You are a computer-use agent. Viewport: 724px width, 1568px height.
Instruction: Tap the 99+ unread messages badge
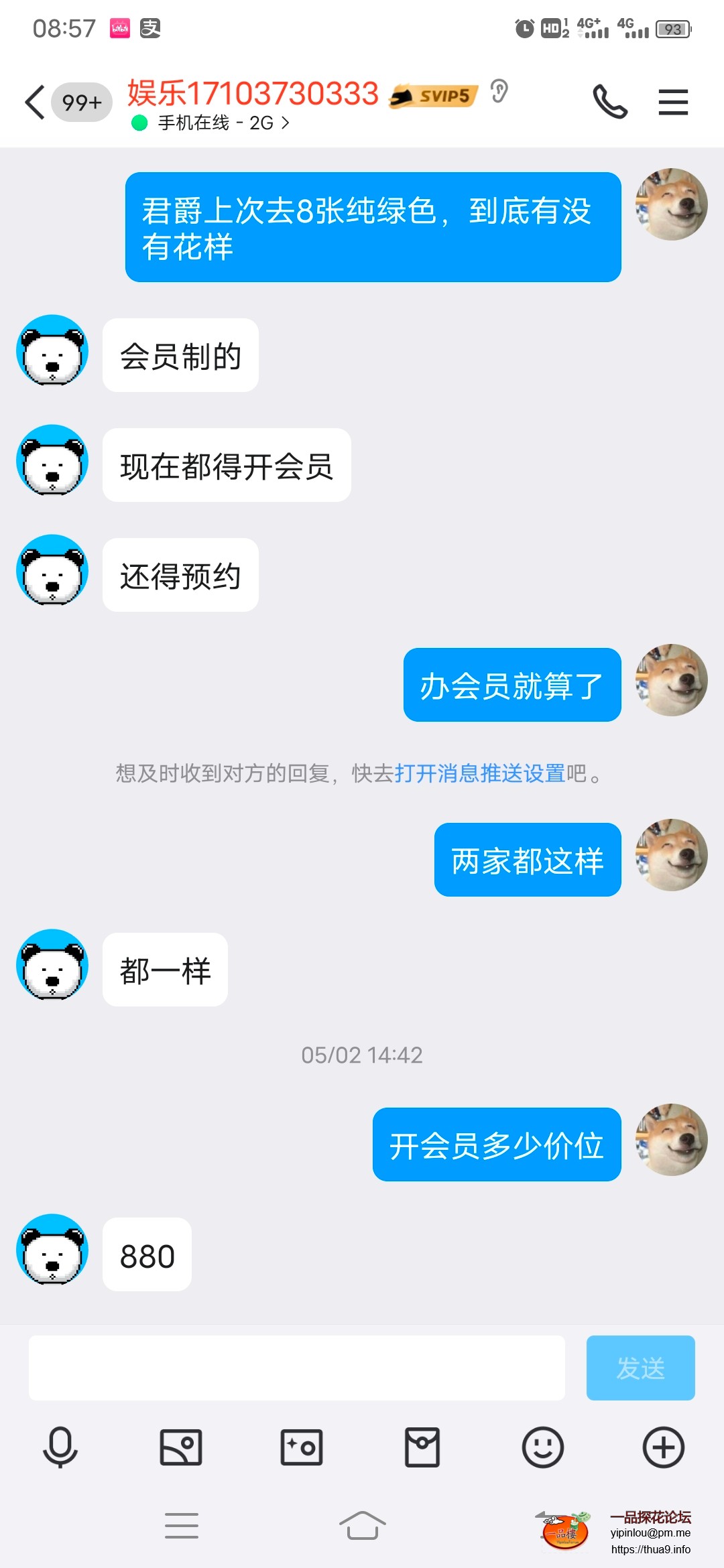coord(80,101)
